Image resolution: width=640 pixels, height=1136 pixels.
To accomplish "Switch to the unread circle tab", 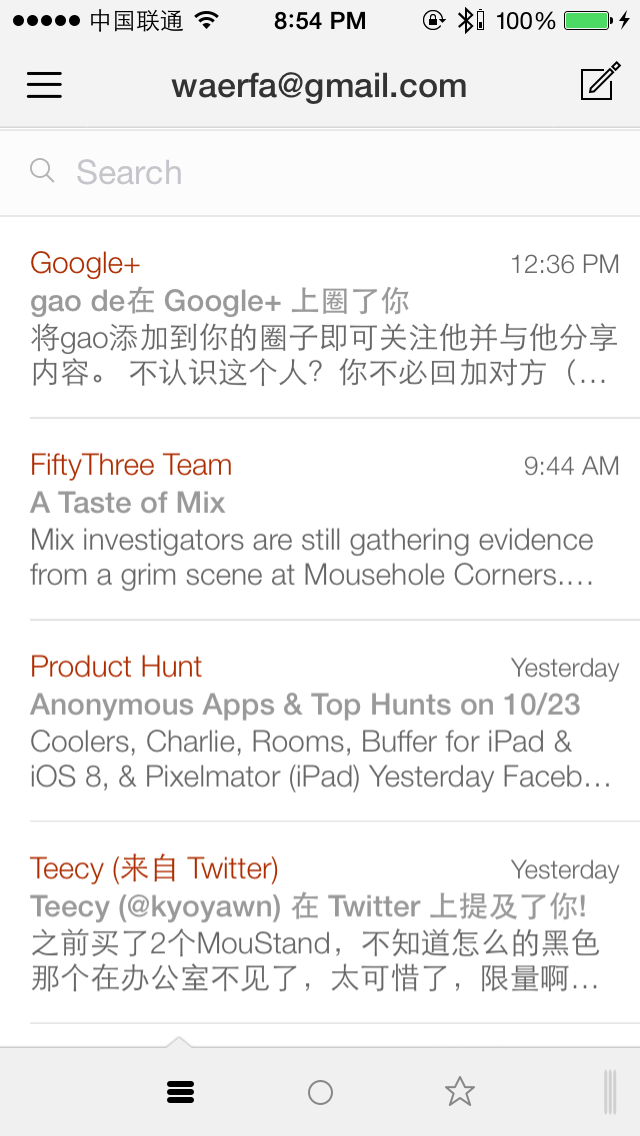I will tap(320, 1092).
